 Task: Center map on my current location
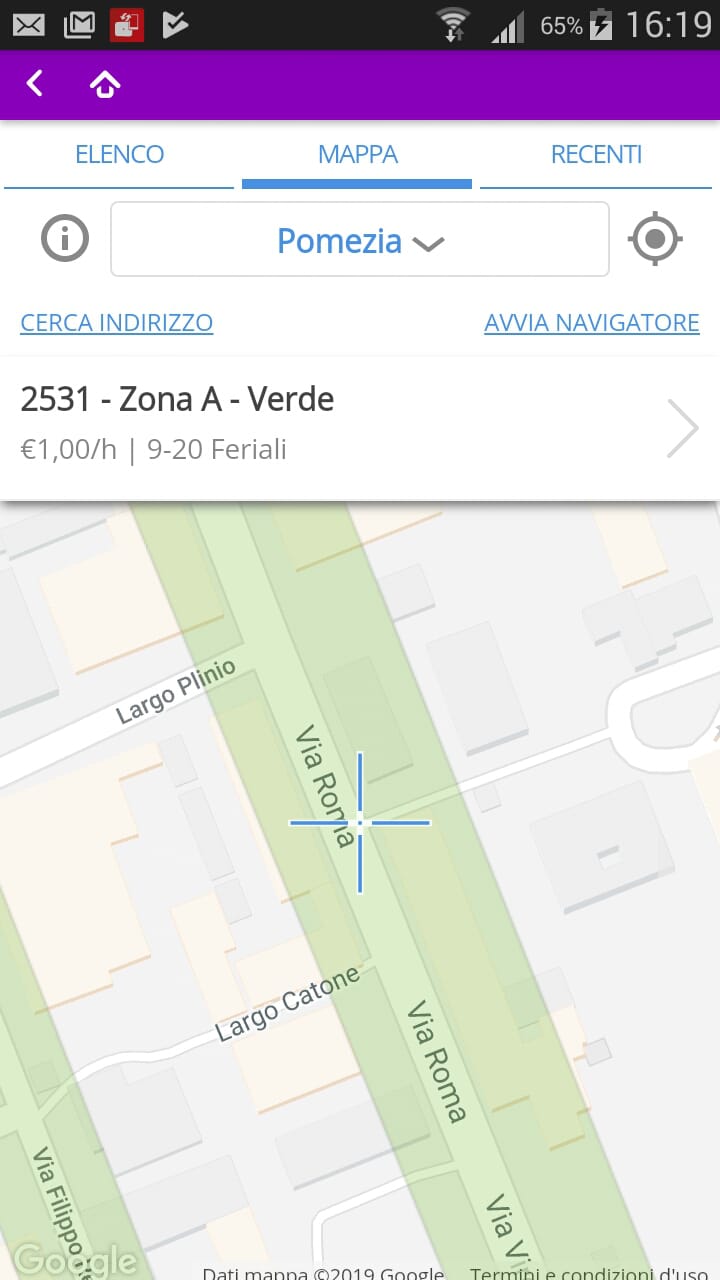click(x=655, y=239)
